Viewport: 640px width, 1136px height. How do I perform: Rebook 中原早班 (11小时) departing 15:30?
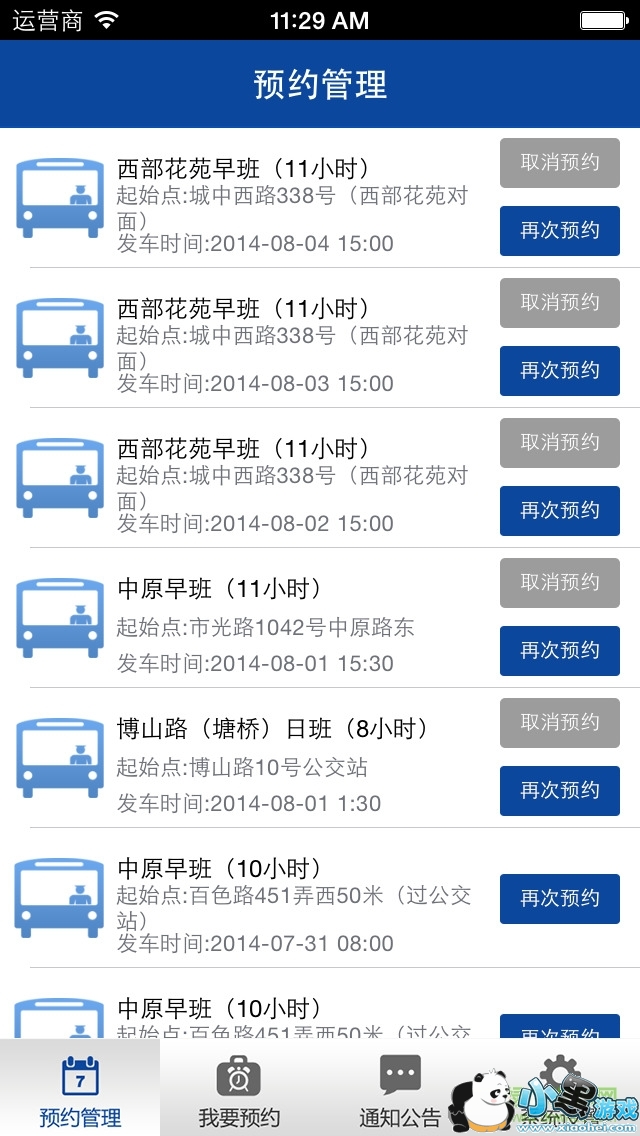coord(559,651)
